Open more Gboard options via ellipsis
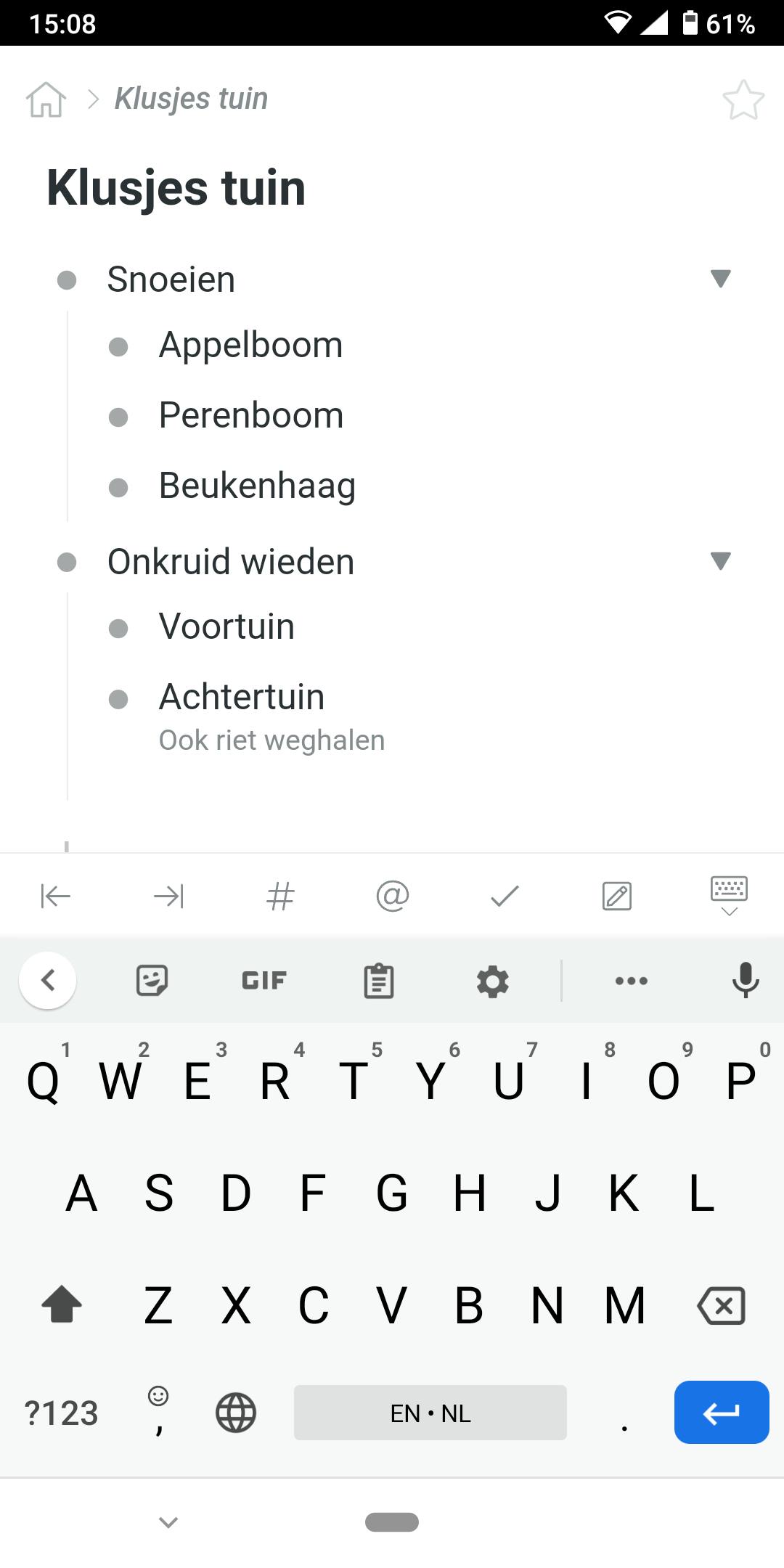Screen dimensions: 784x1568 pos(631,980)
